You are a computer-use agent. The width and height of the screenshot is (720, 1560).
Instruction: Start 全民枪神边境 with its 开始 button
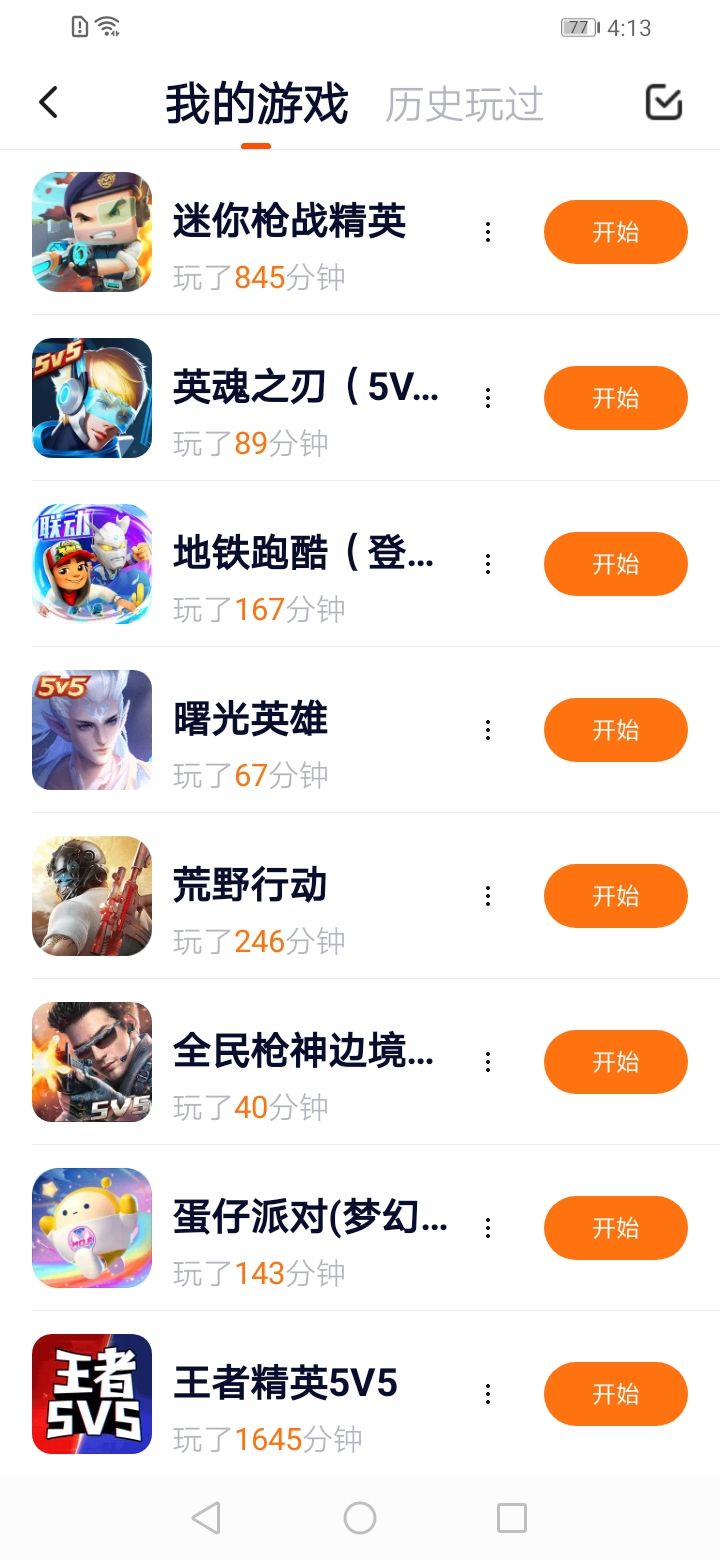(x=615, y=1062)
